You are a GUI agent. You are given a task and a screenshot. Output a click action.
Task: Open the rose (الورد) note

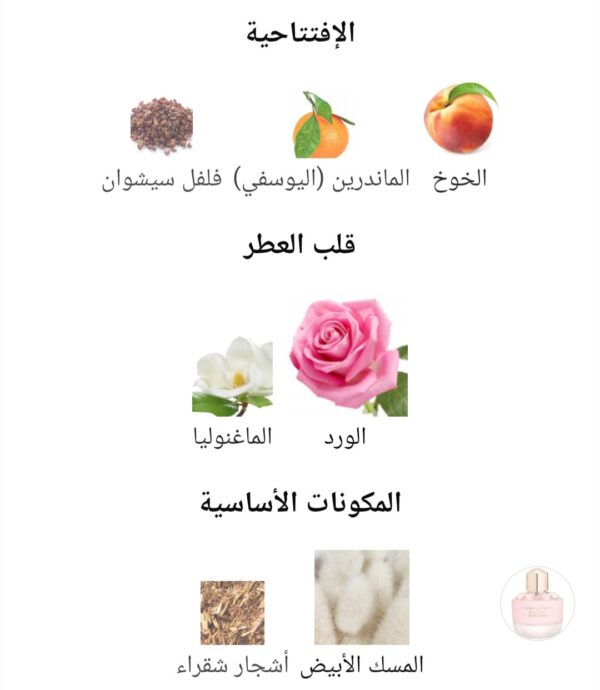348,357
